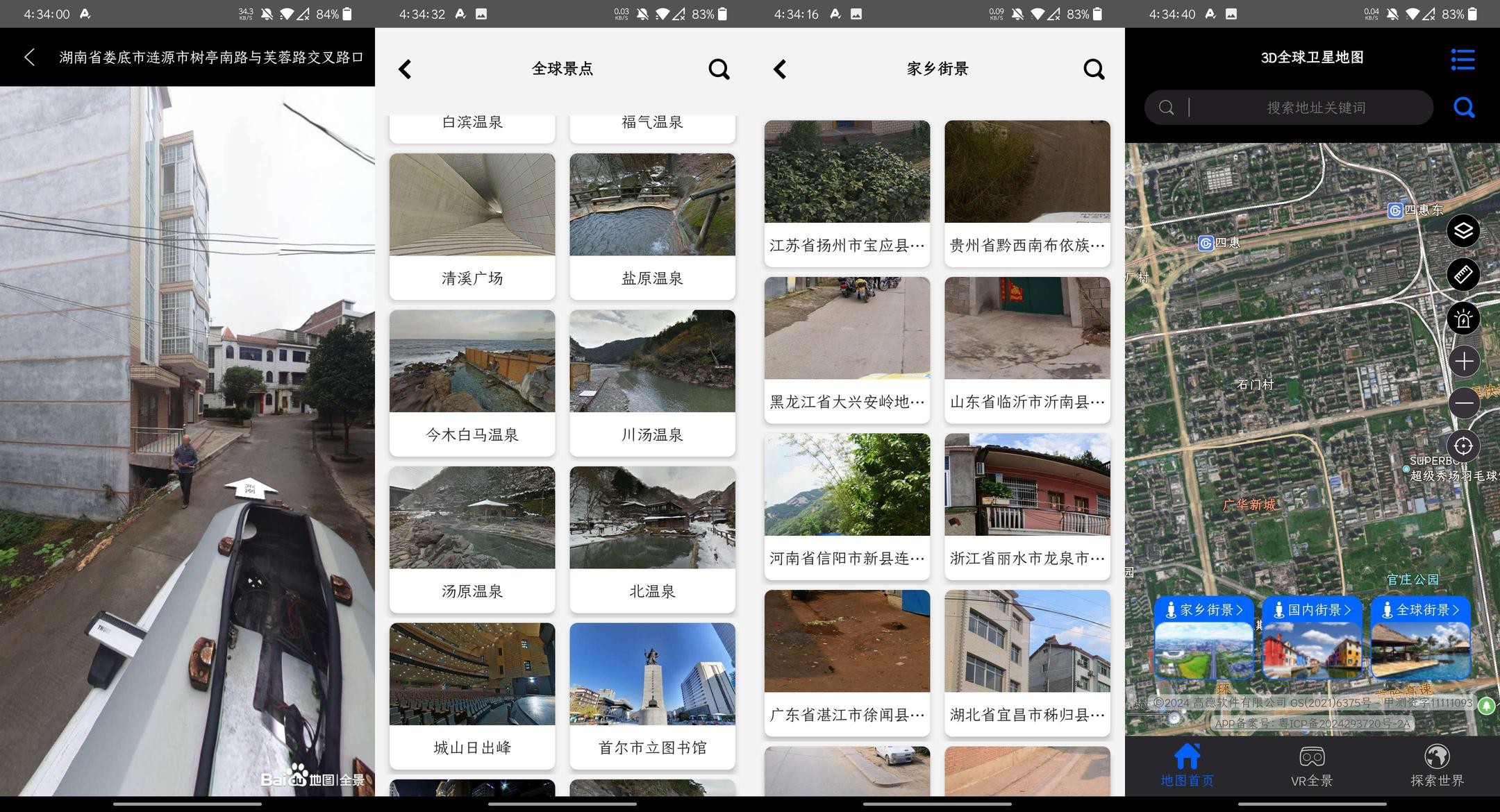Switch to the VR全景 tab
Screen dimensions: 1500x812
(x=1312, y=766)
